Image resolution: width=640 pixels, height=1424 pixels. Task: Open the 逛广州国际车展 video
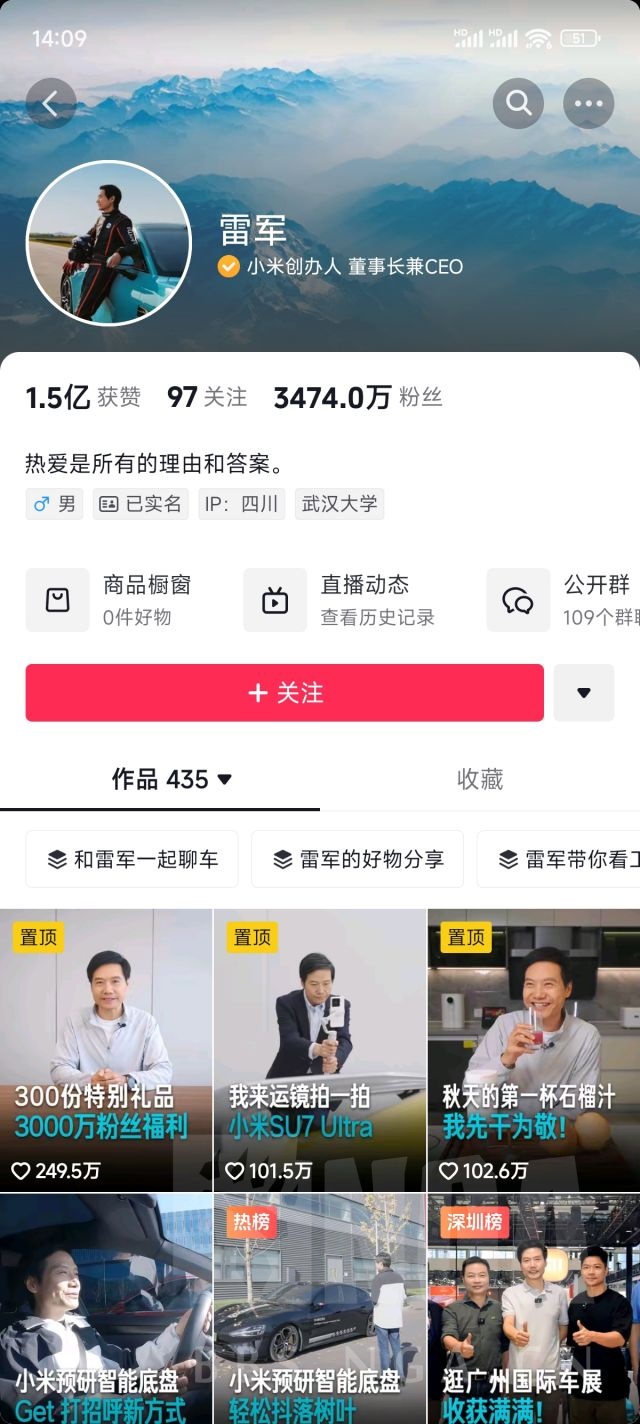[533, 1310]
